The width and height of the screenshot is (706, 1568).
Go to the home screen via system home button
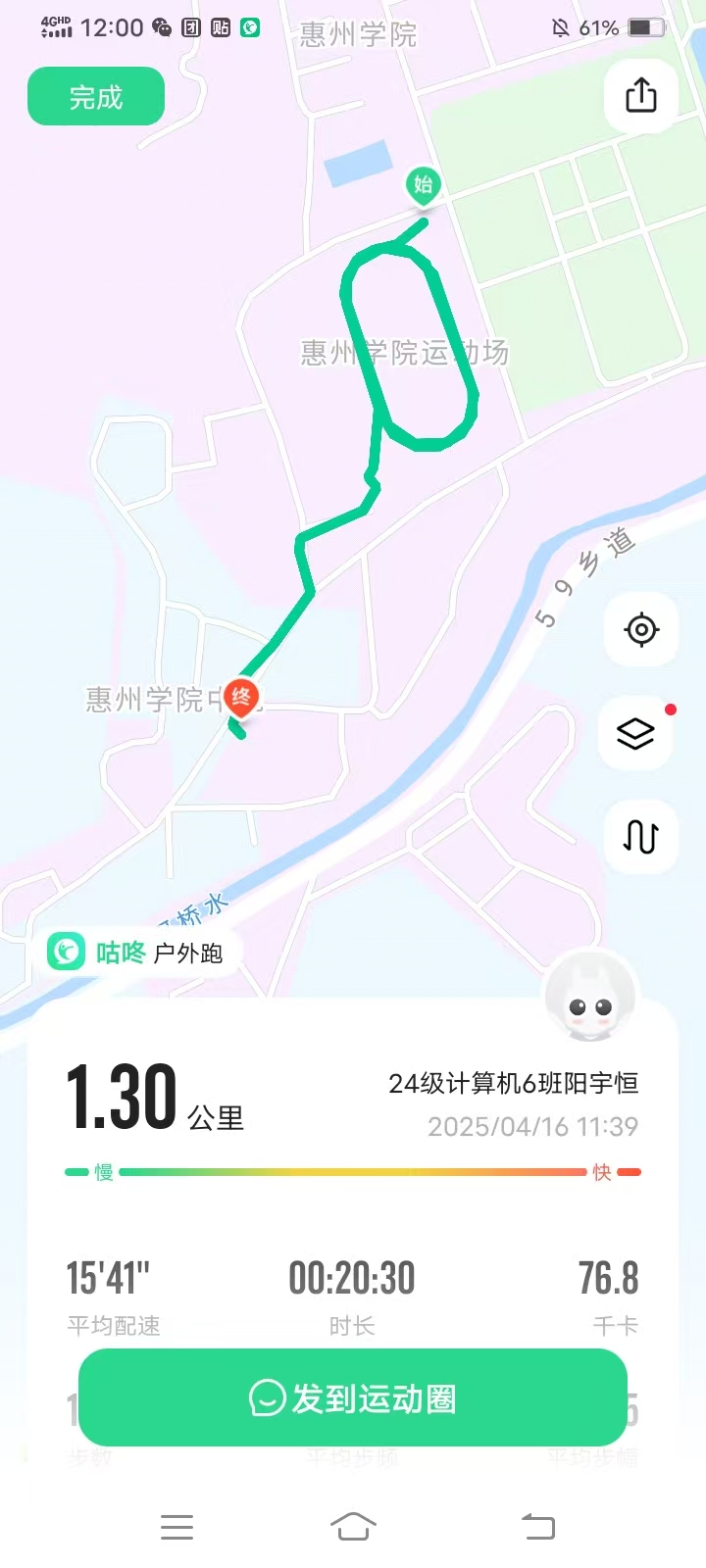pos(353,1527)
